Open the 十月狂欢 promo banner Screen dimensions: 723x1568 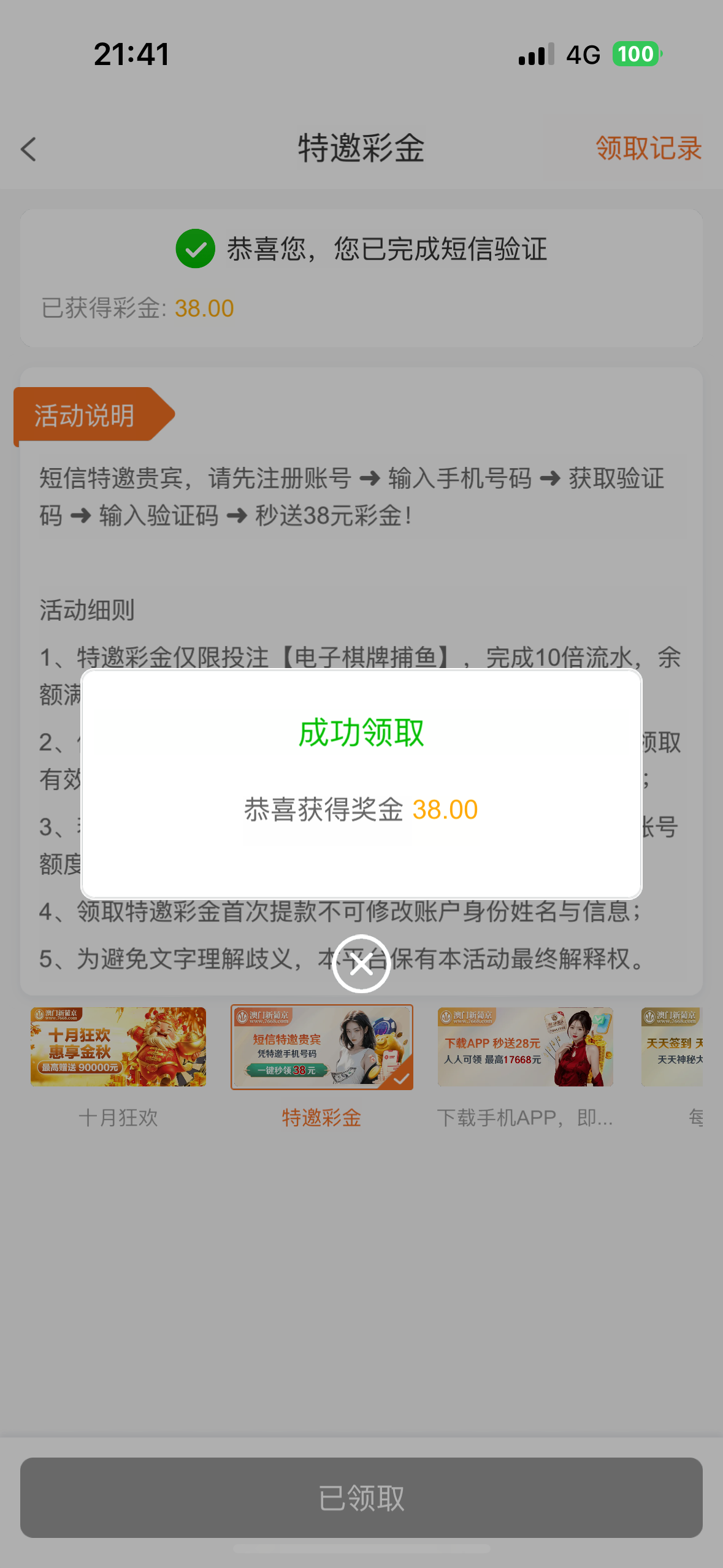118,1047
